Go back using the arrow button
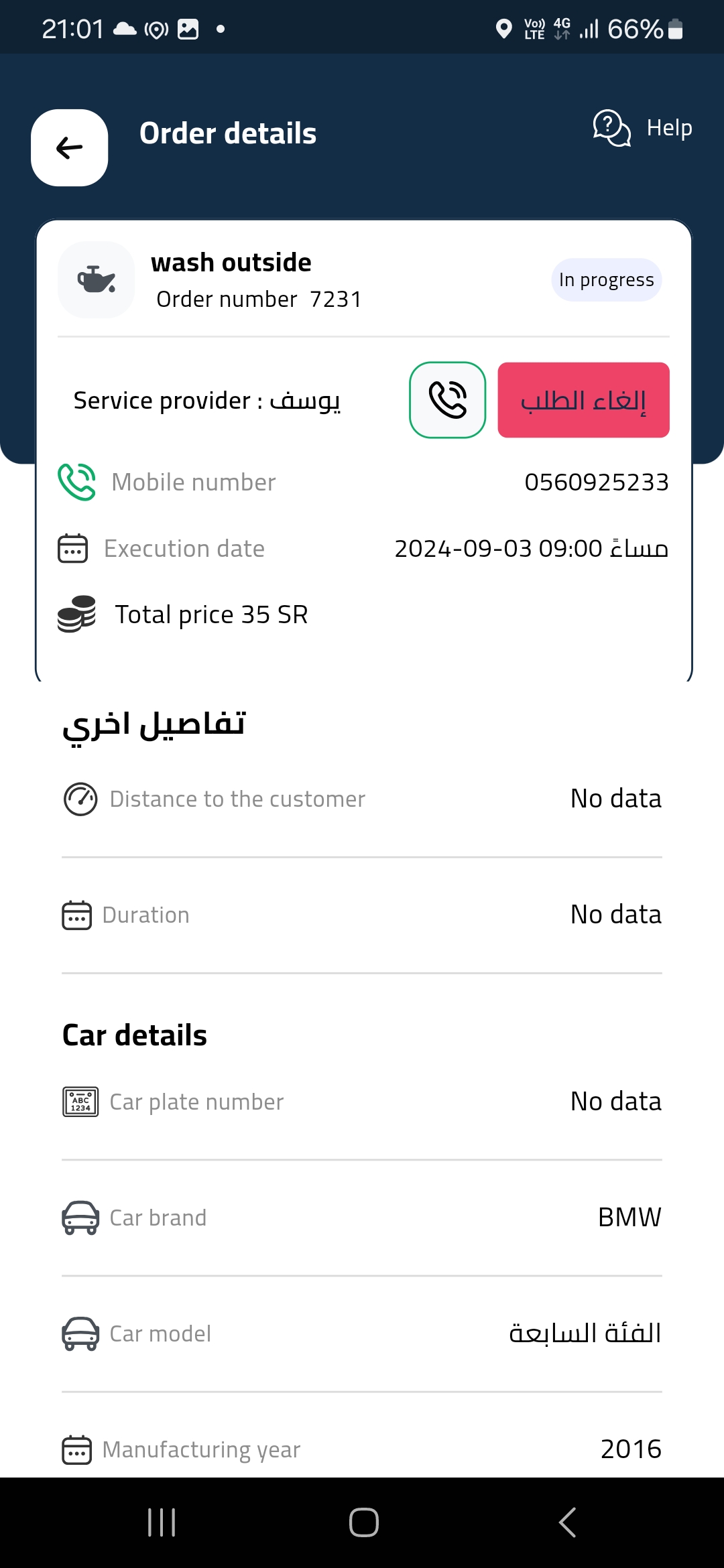The width and height of the screenshot is (724, 1568). click(70, 147)
